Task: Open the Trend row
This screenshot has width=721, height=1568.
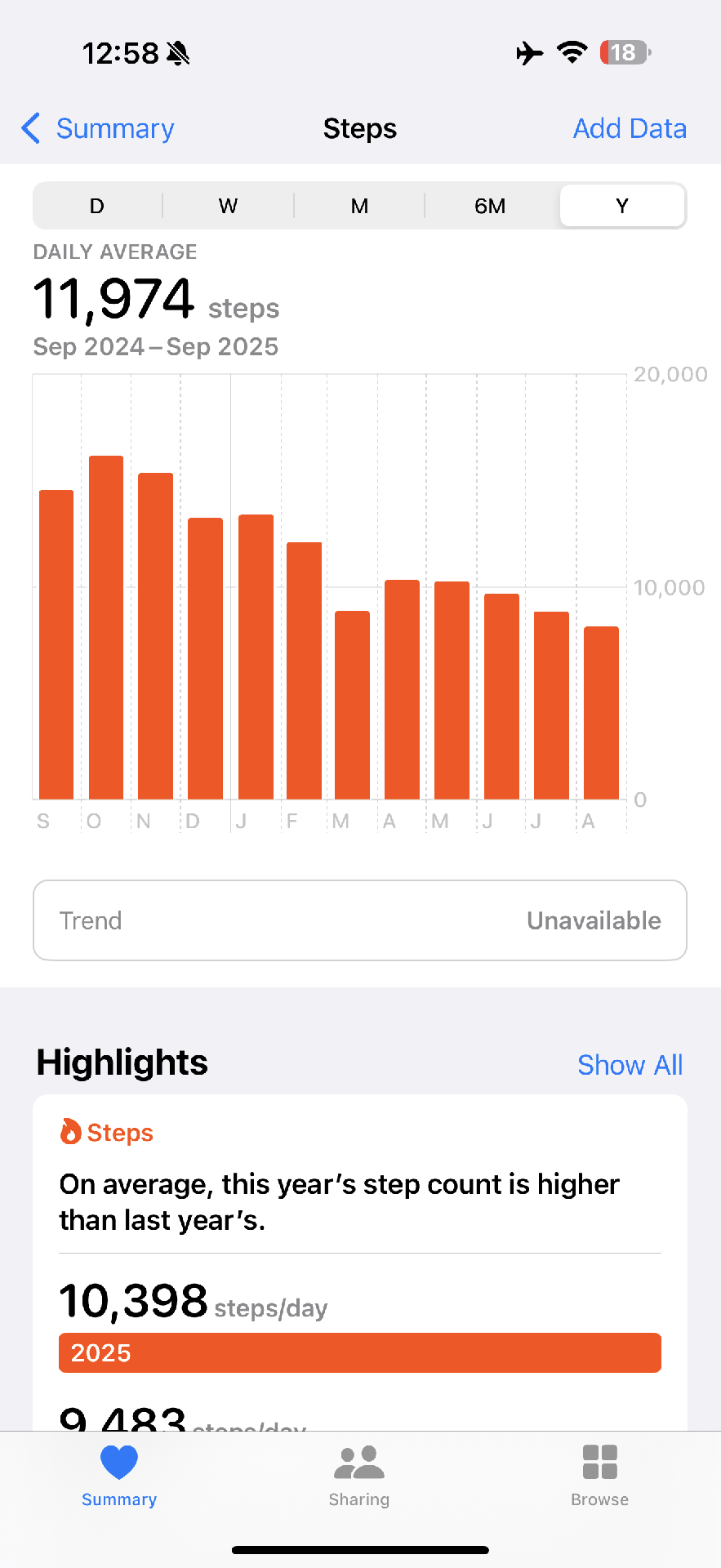Action: pyautogui.click(x=359, y=920)
